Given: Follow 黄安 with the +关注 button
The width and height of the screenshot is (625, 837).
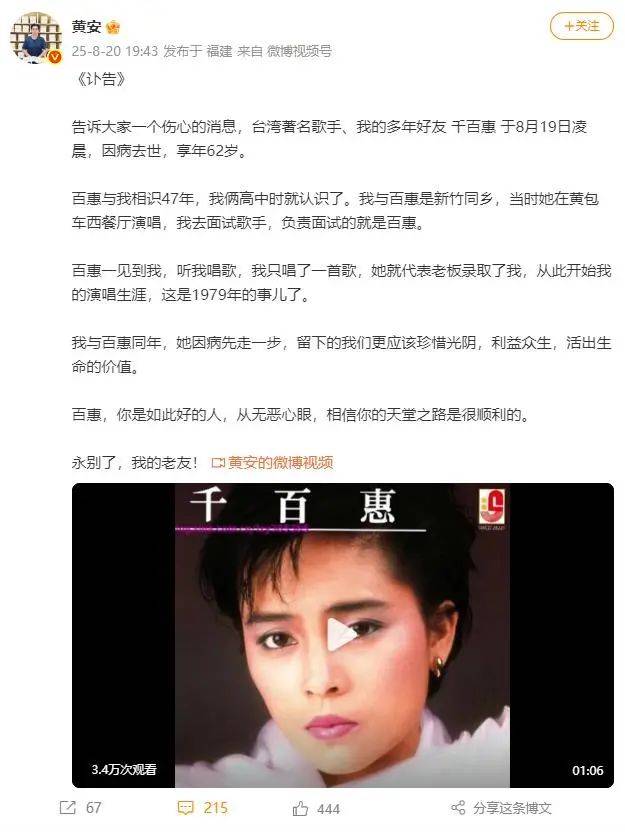Looking at the screenshot, I should [x=581, y=28].
